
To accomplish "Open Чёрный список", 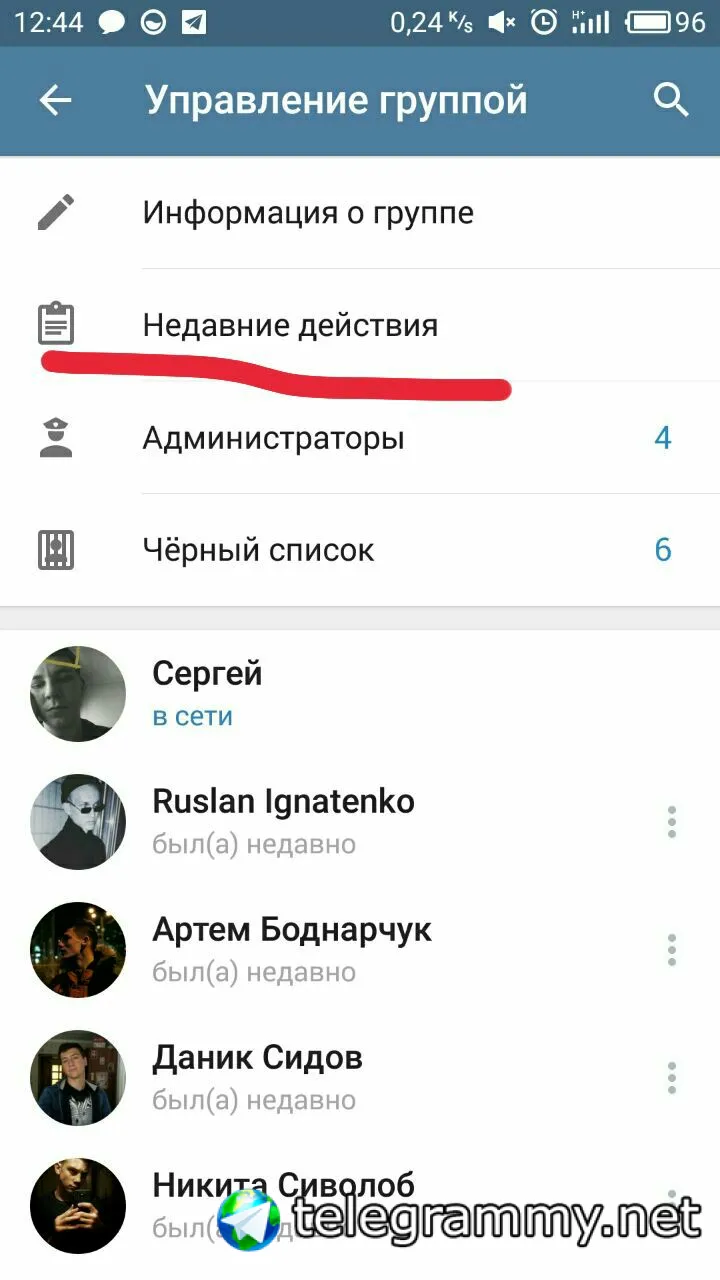I will (259, 550).
